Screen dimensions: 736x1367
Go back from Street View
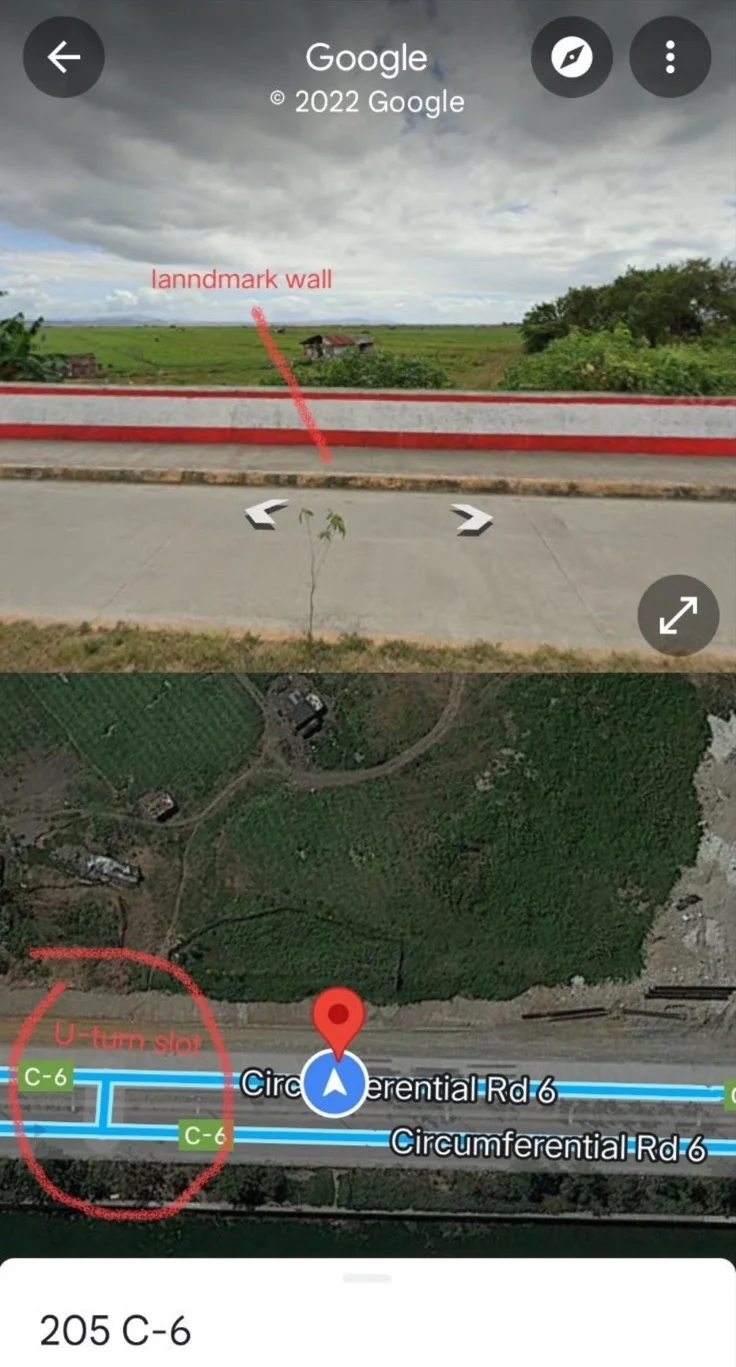pyautogui.click(x=64, y=57)
